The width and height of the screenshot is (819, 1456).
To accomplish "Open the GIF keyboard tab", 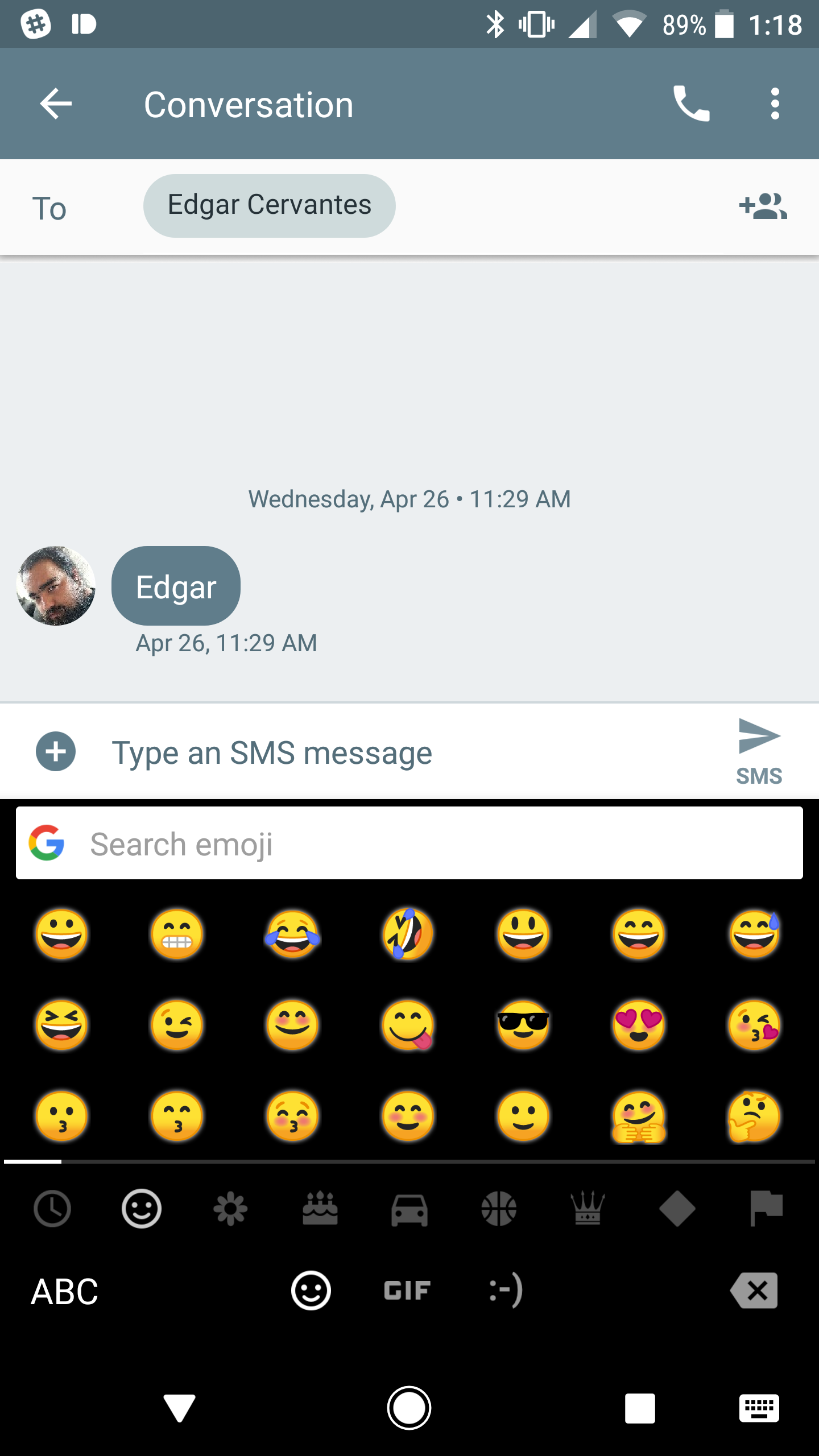I will (407, 1291).
